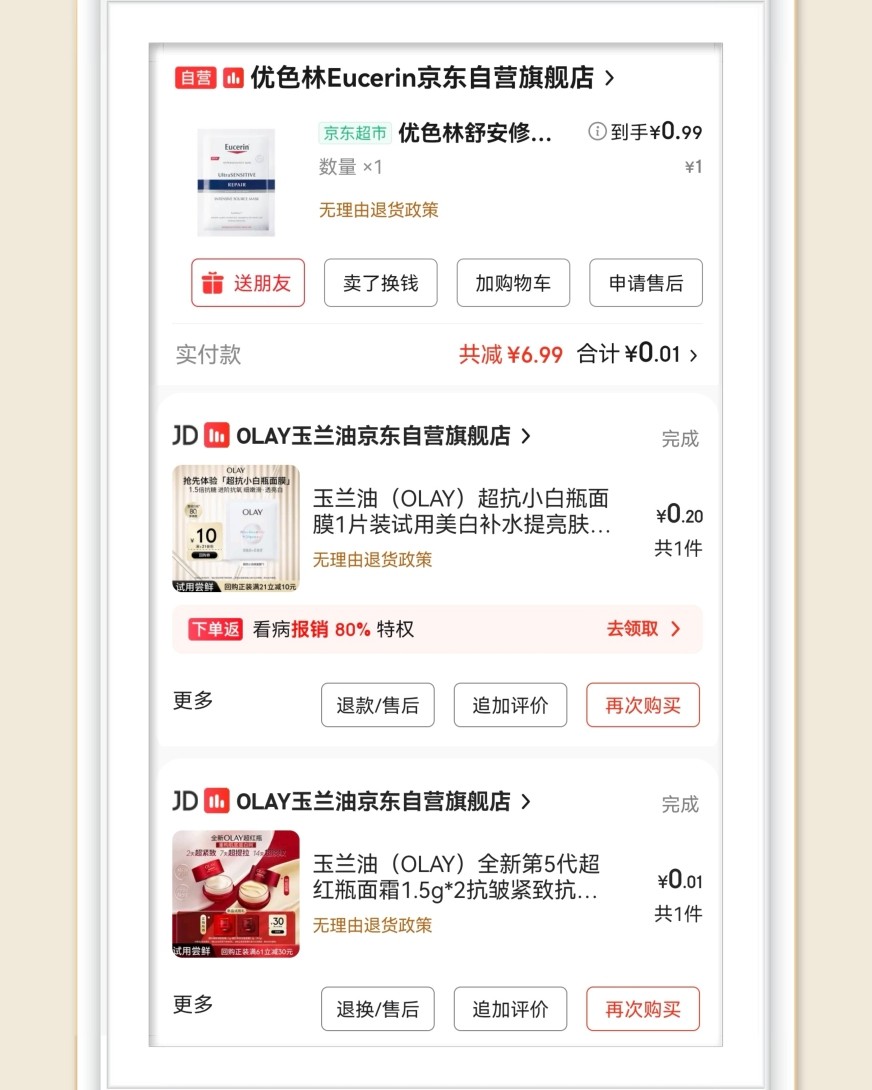Click the red 下单返 badge
Viewport: 872px width, 1090px height.
coord(214,628)
